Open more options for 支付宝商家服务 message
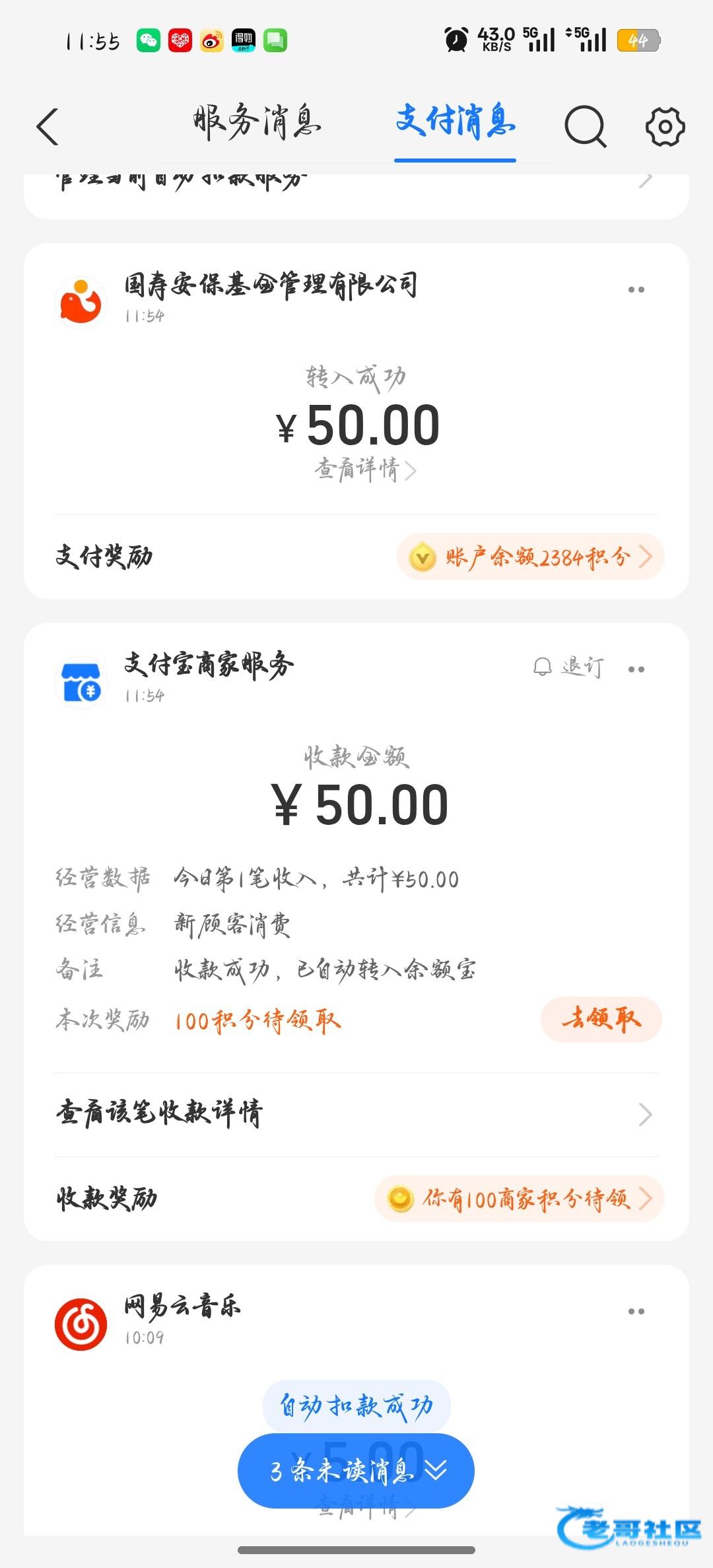The width and height of the screenshot is (713, 1568). pos(636,670)
